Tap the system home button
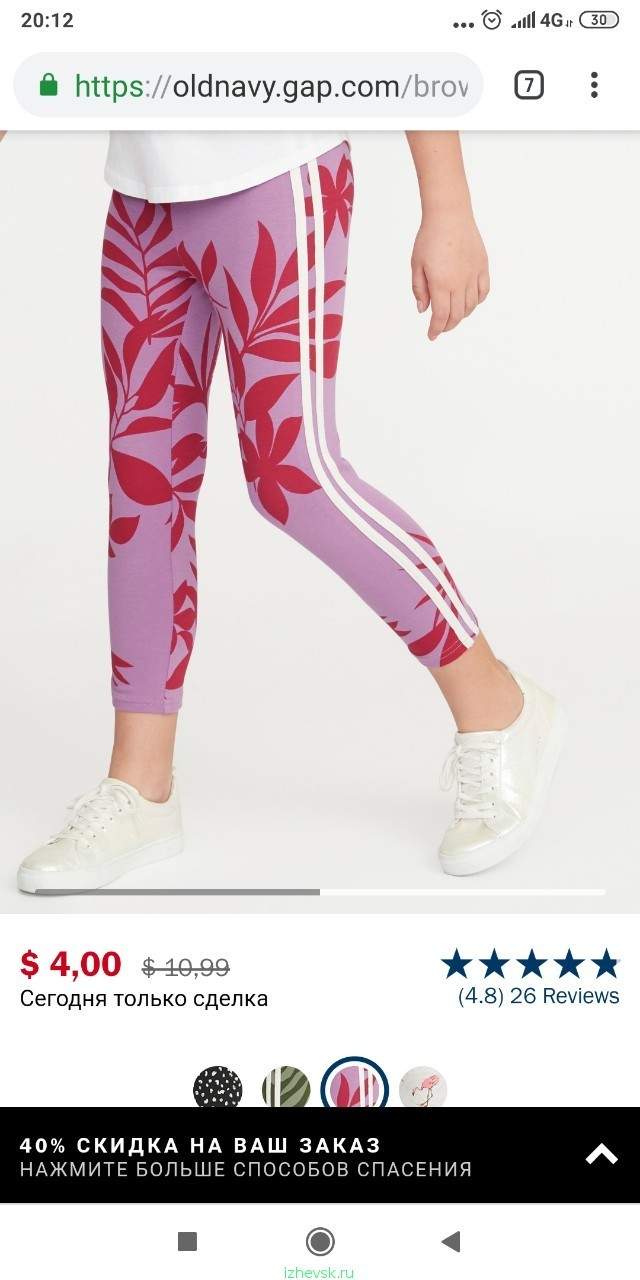The image size is (640, 1280). pos(320,1241)
